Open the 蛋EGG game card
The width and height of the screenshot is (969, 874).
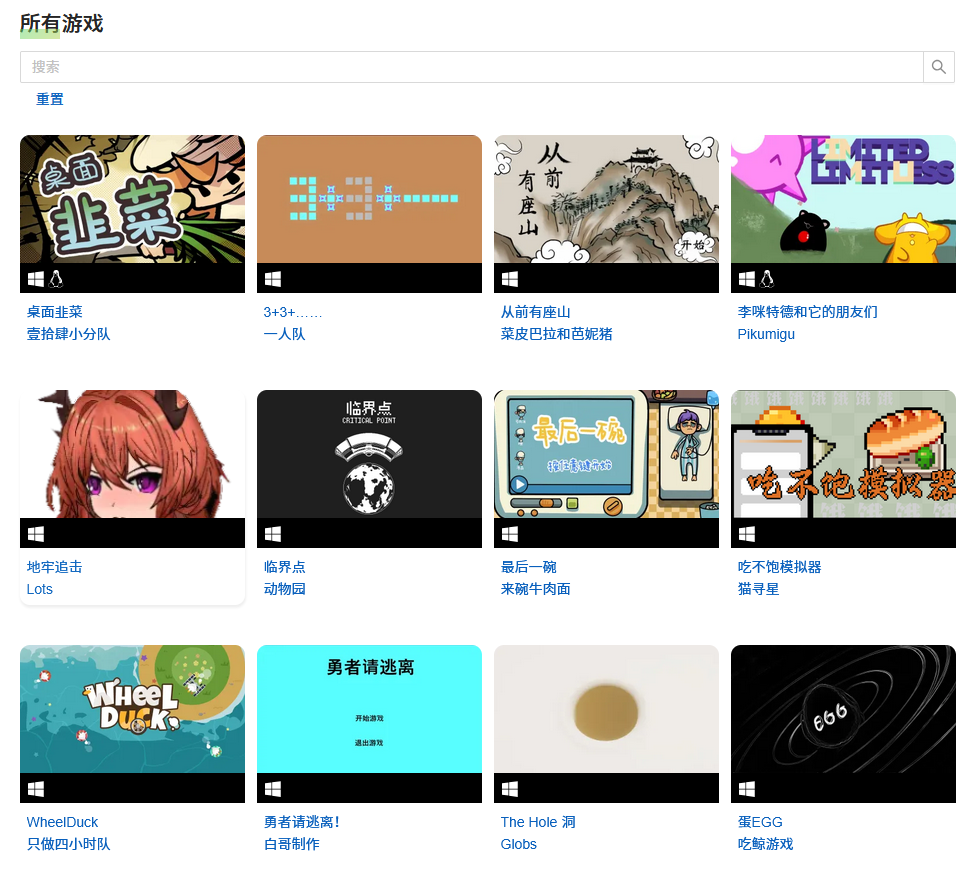point(843,710)
